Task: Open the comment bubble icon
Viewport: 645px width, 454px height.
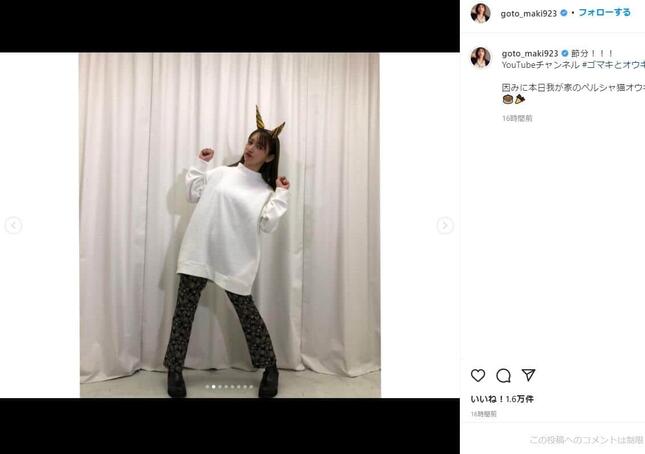Action: [x=503, y=376]
